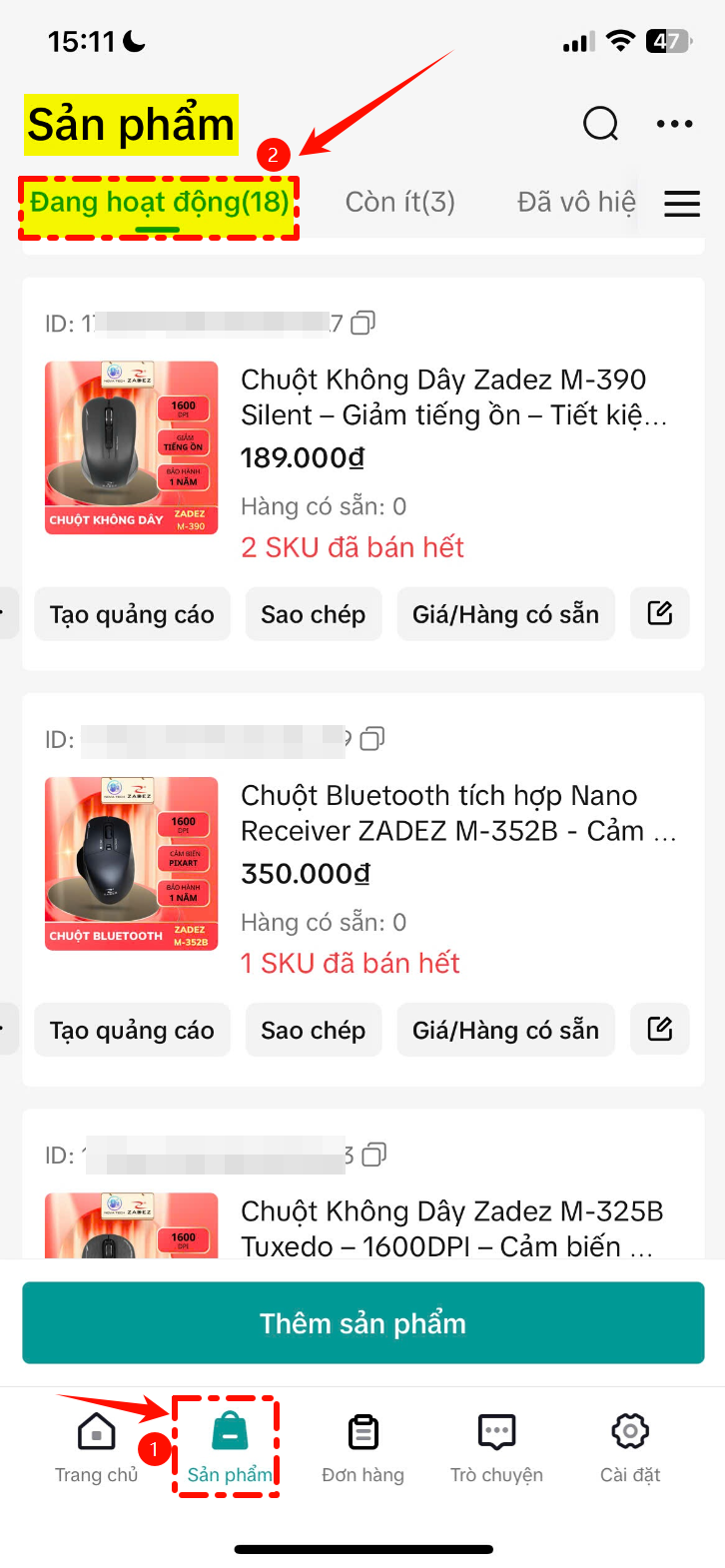Open the search icon in the header
Screen dimensions: 725x1568
click(x=600, y=124)
